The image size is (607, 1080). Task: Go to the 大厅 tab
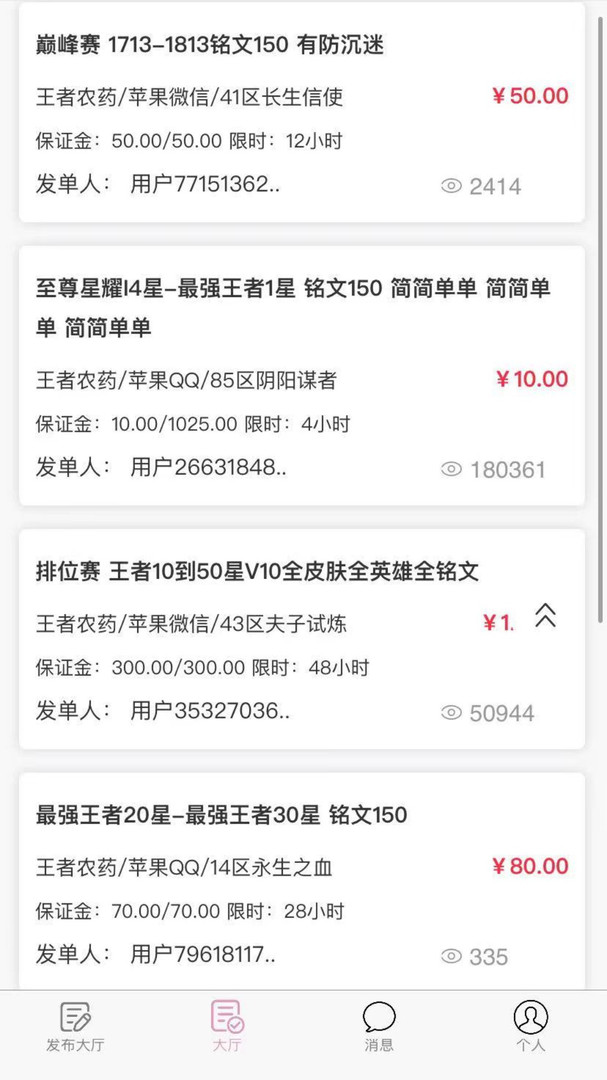tap(227, 1026)
